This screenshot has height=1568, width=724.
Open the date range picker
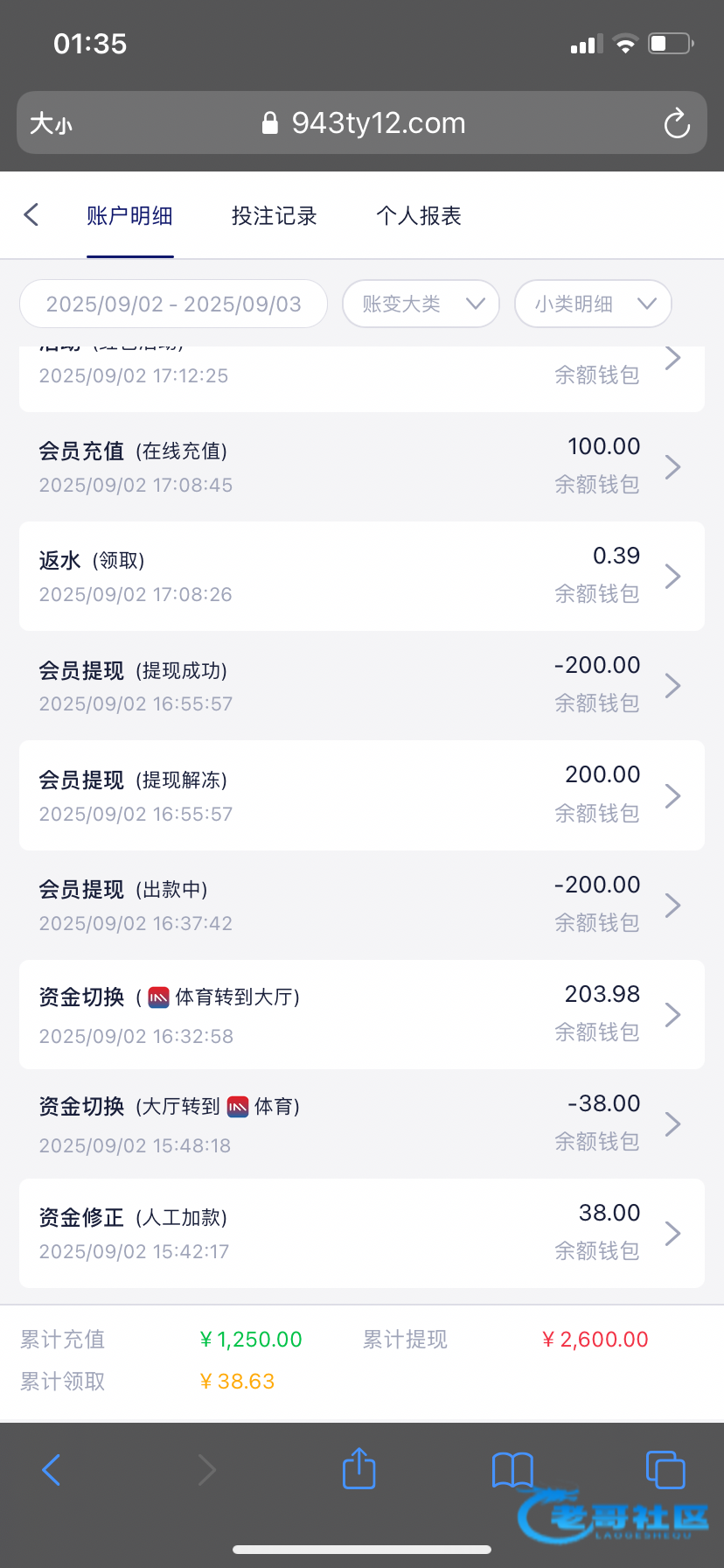point(173,304)
